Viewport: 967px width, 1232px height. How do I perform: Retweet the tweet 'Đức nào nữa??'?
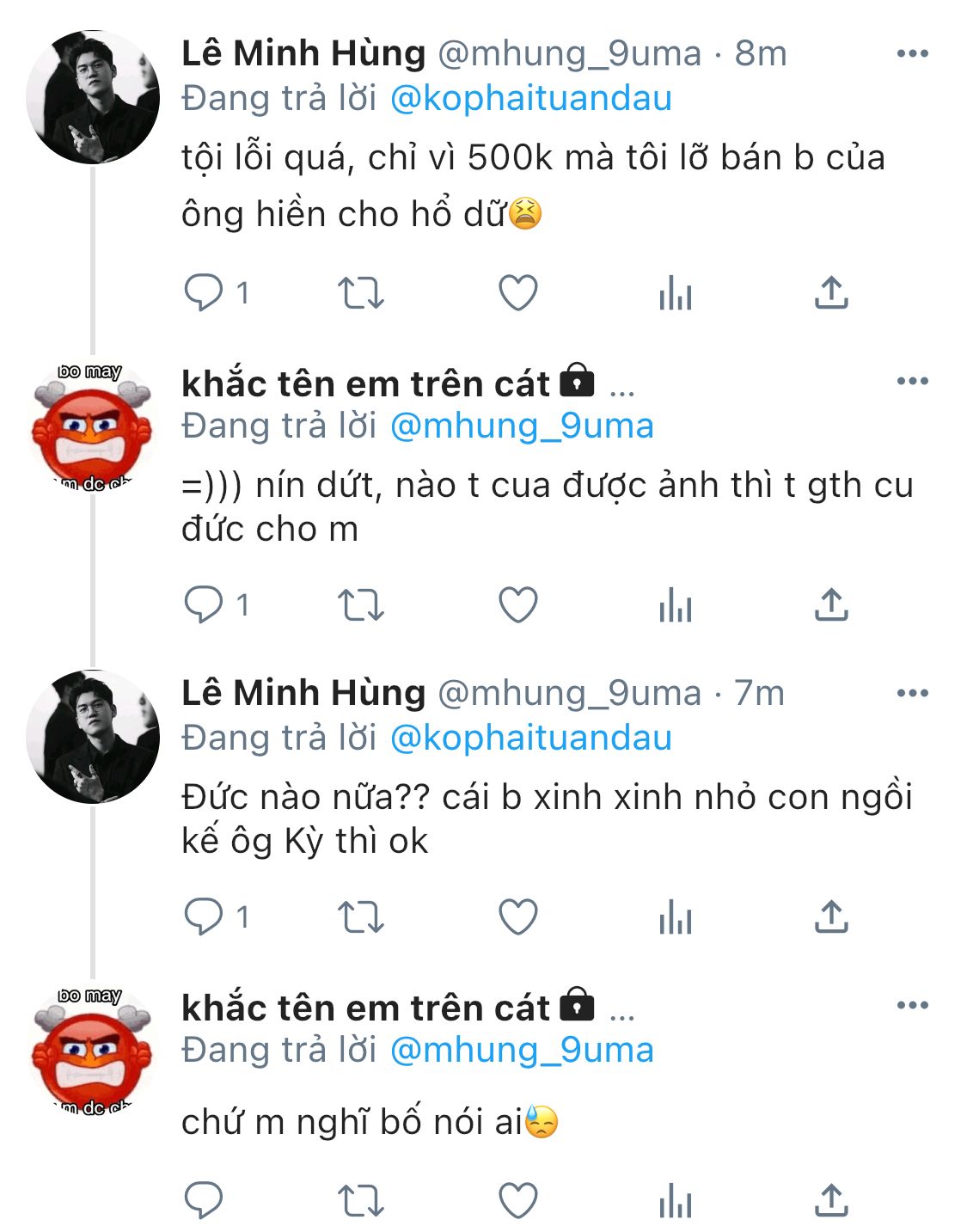(360, 917)
